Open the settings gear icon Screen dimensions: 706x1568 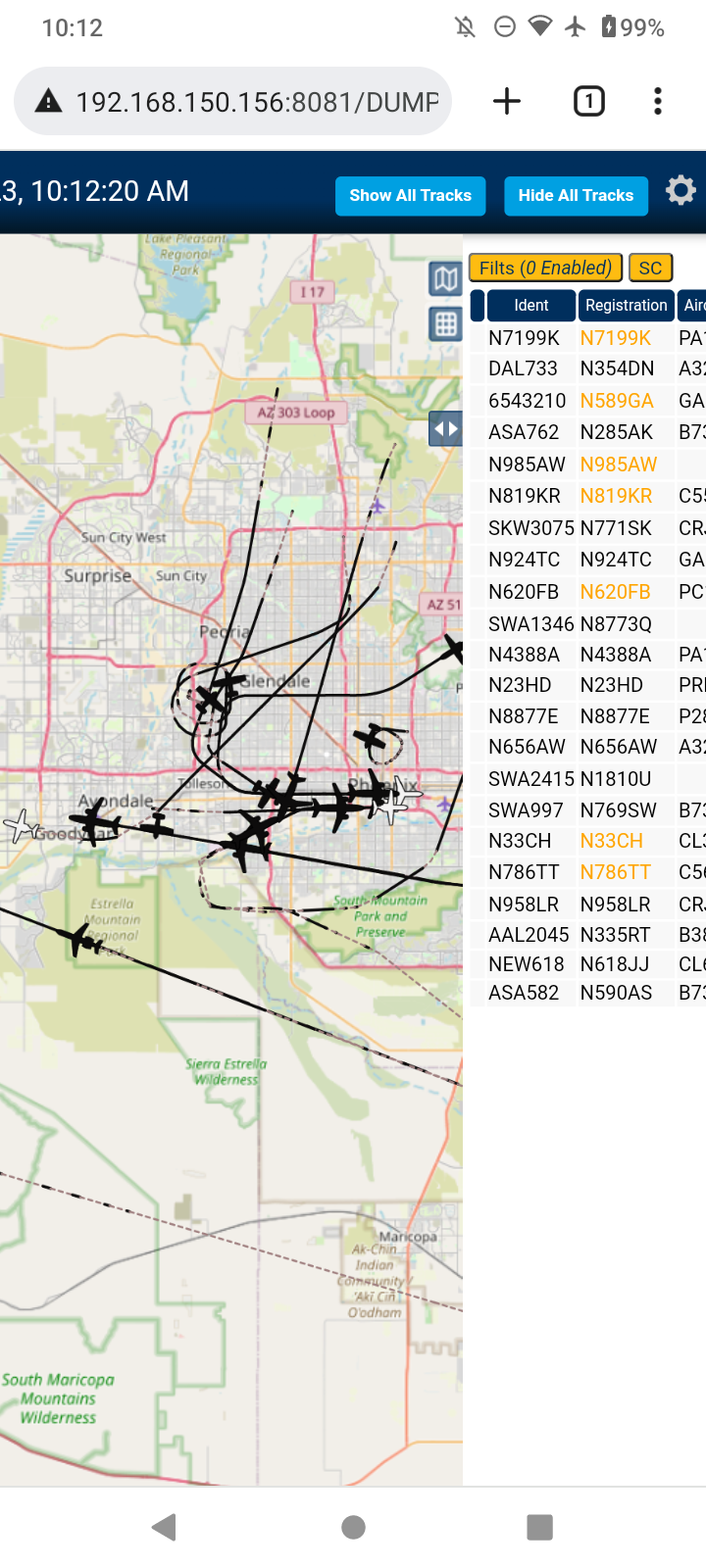point(681,190)
